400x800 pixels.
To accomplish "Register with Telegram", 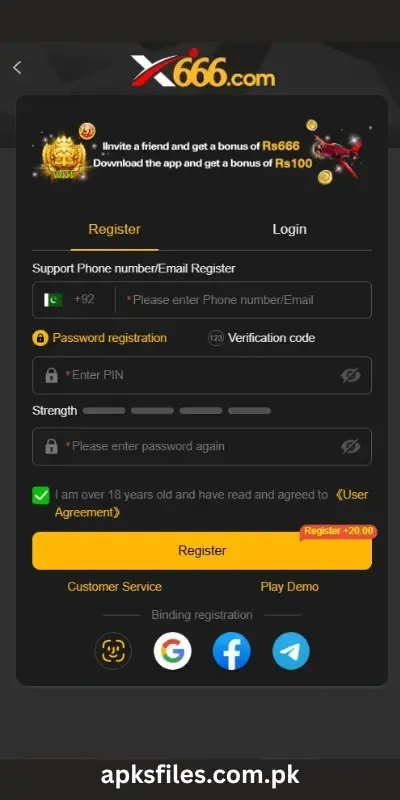I will point(291,651).
